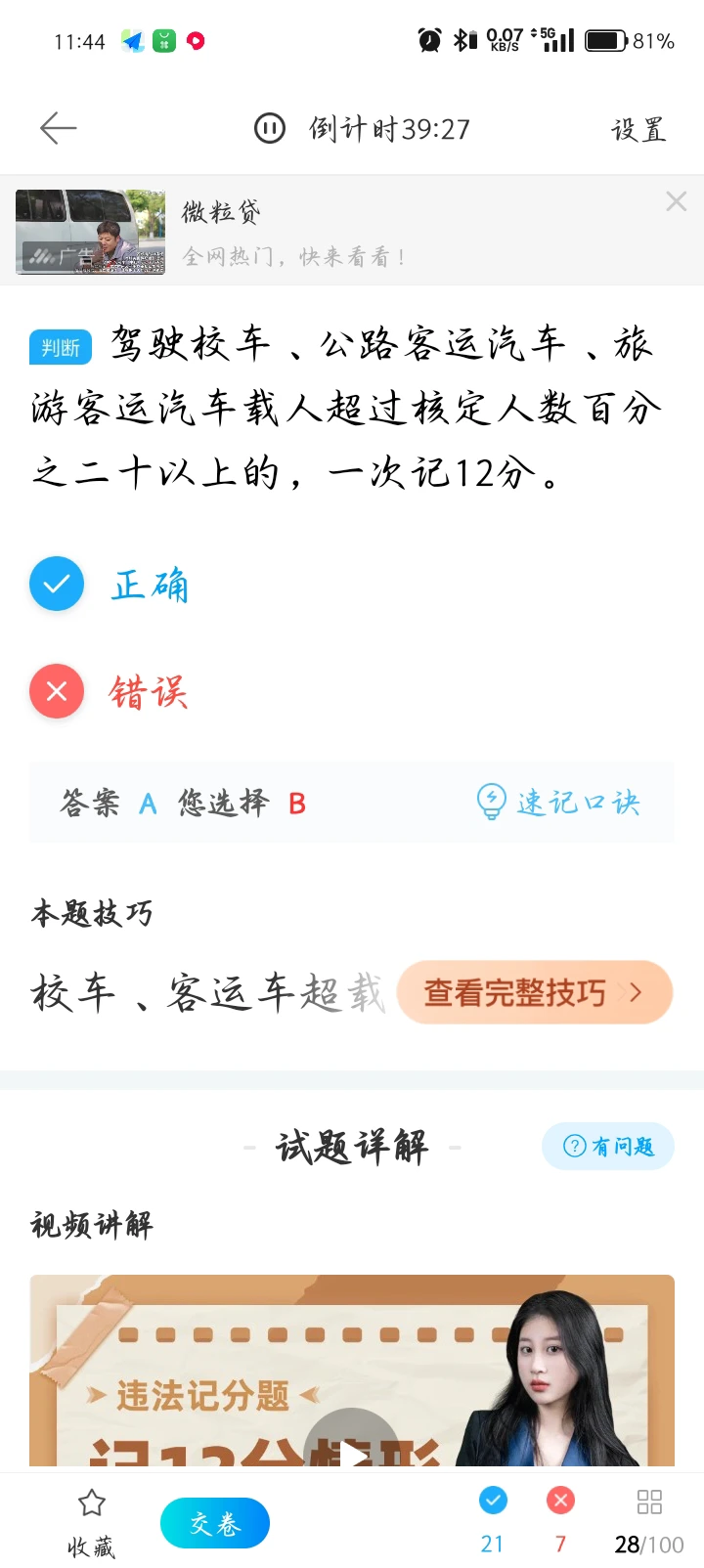View full tips via 查看完整技巧
Image resolution: width=704 pixels, height=1568 pixels.
click(534, 993)
